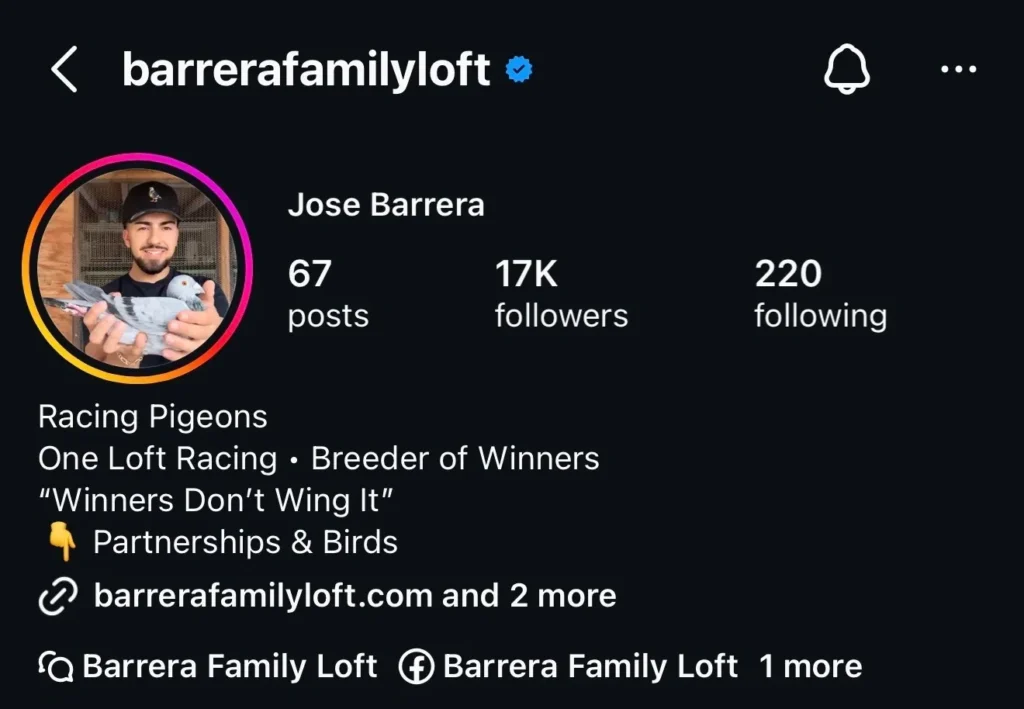Open the 17K followers list
The width and height of the screenshot is (1024, 709).
pos(560,293)
